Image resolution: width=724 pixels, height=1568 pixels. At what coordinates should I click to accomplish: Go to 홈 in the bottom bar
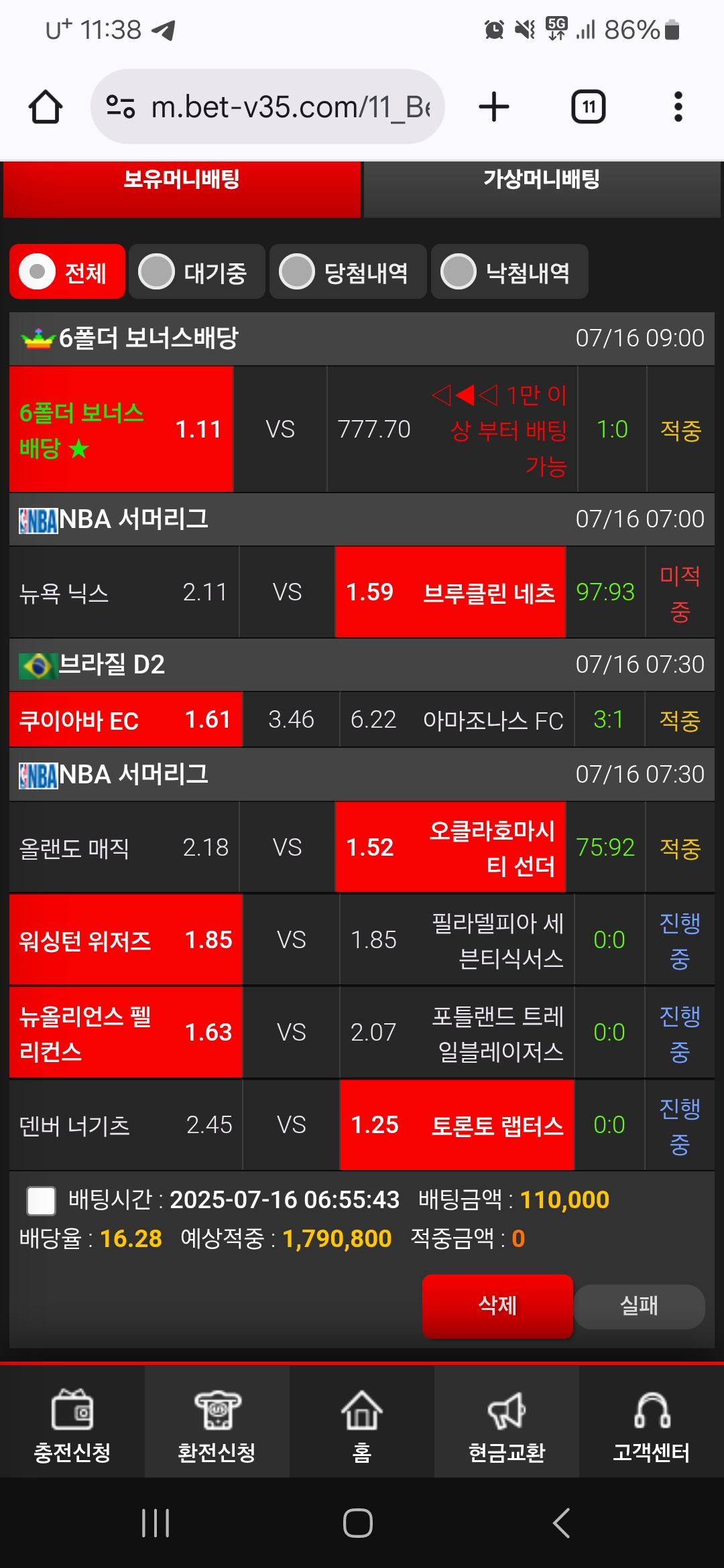(x=362, y=1422)
